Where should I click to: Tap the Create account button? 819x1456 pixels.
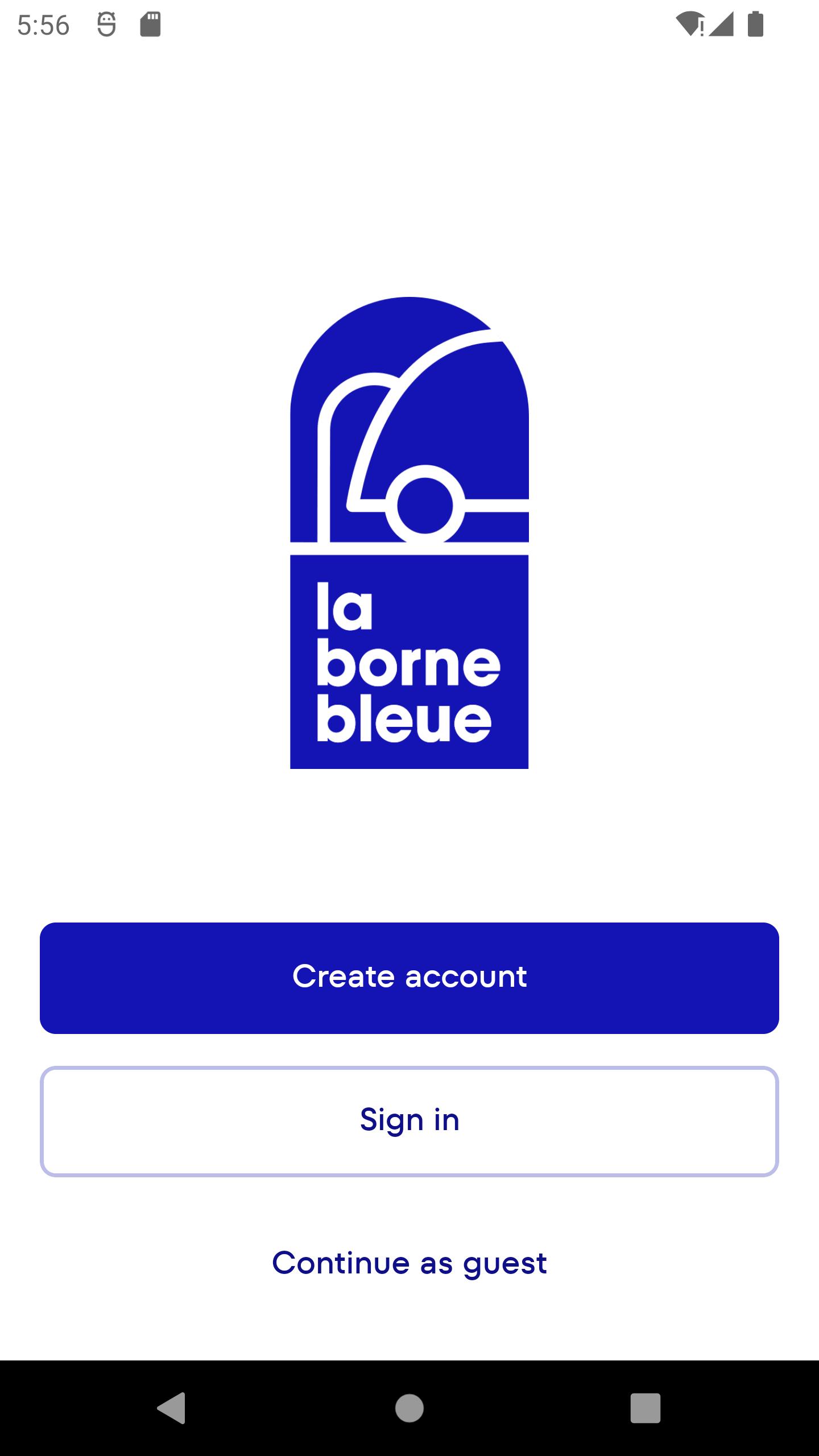pos(409,978)
